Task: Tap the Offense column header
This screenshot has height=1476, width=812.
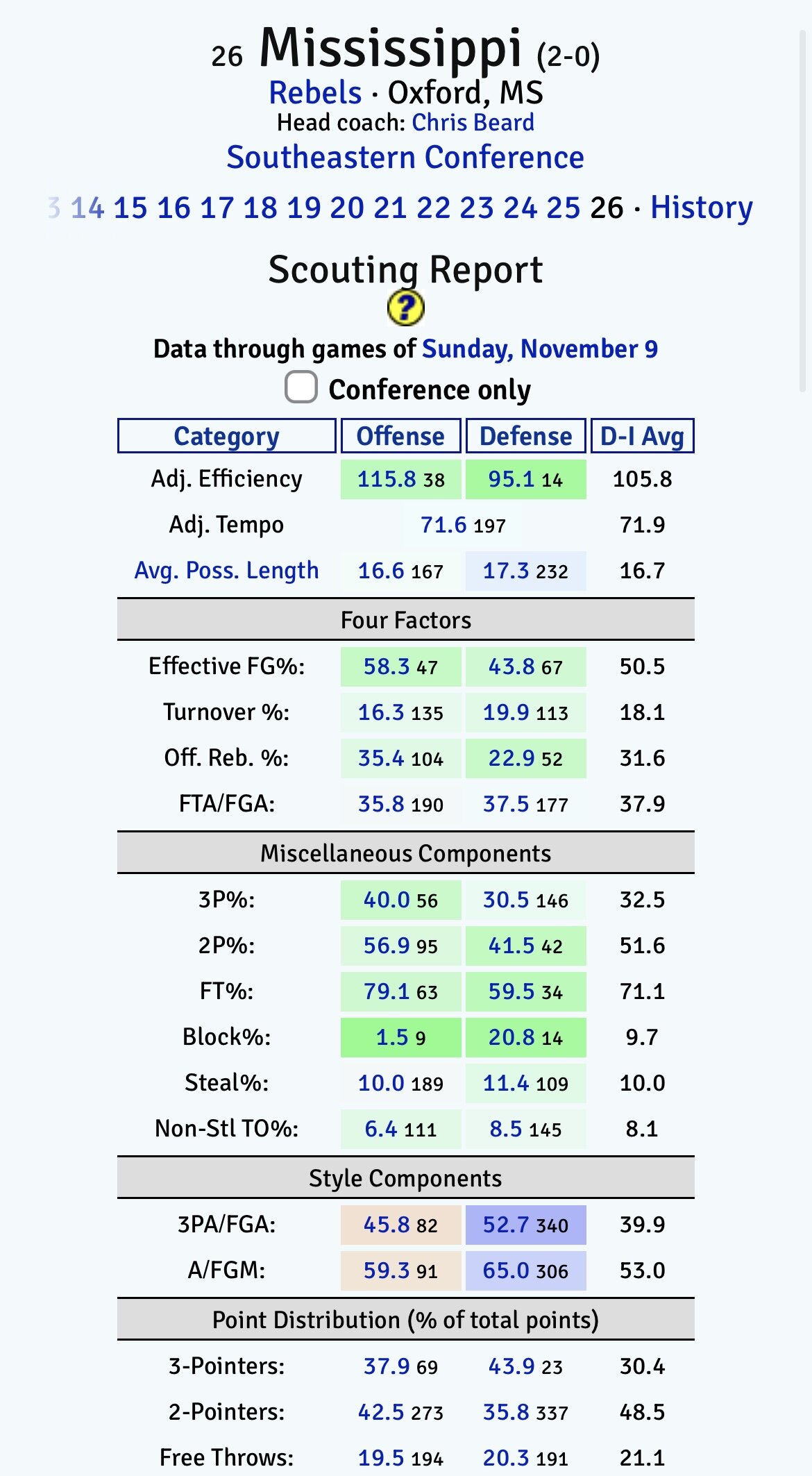Action: [400, 436]
